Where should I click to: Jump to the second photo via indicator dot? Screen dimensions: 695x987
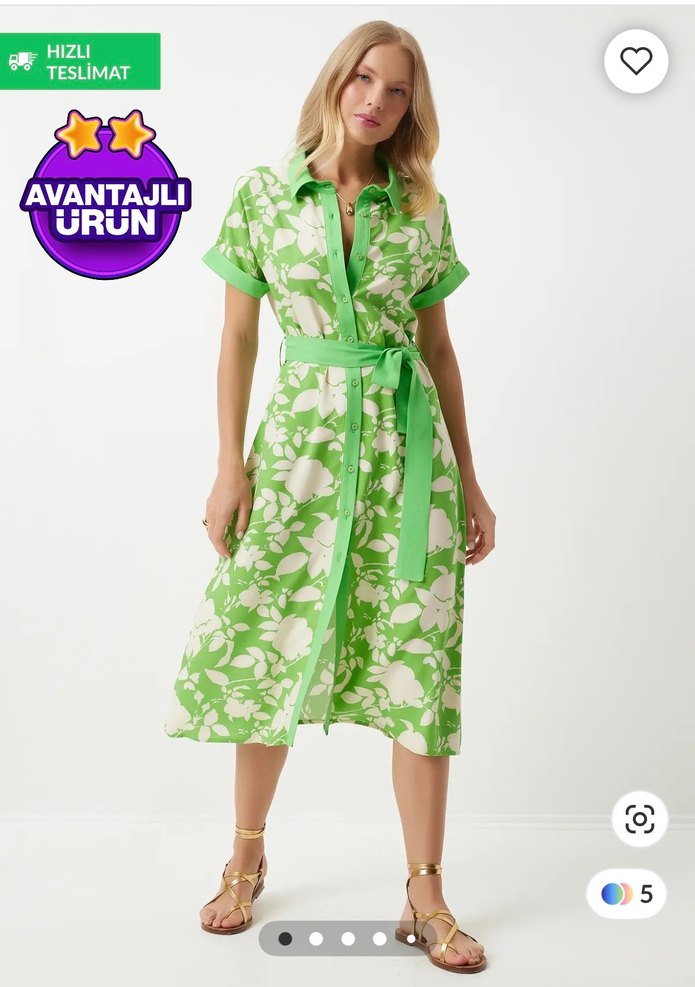tap(316, 938)
